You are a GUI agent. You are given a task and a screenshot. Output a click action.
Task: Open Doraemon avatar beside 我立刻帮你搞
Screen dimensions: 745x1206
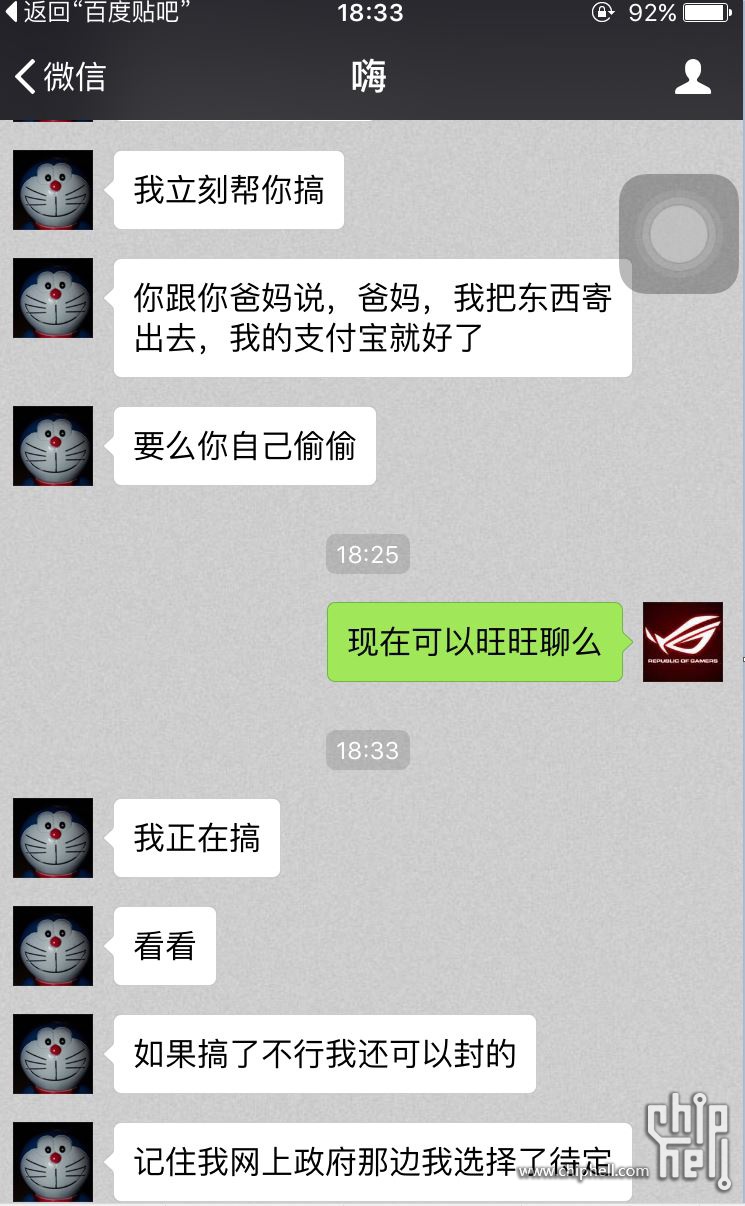53,190
